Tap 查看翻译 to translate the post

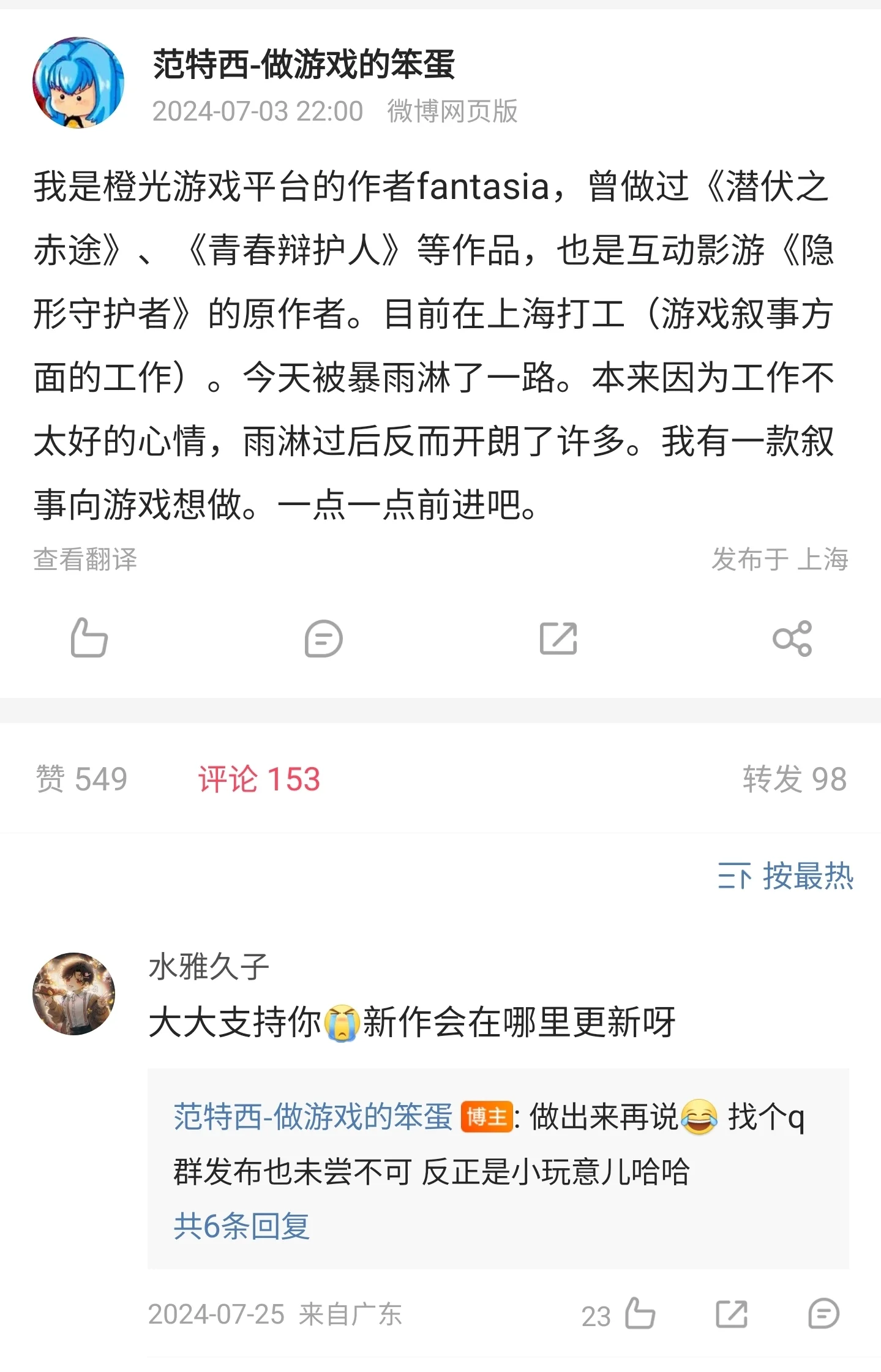85,560
